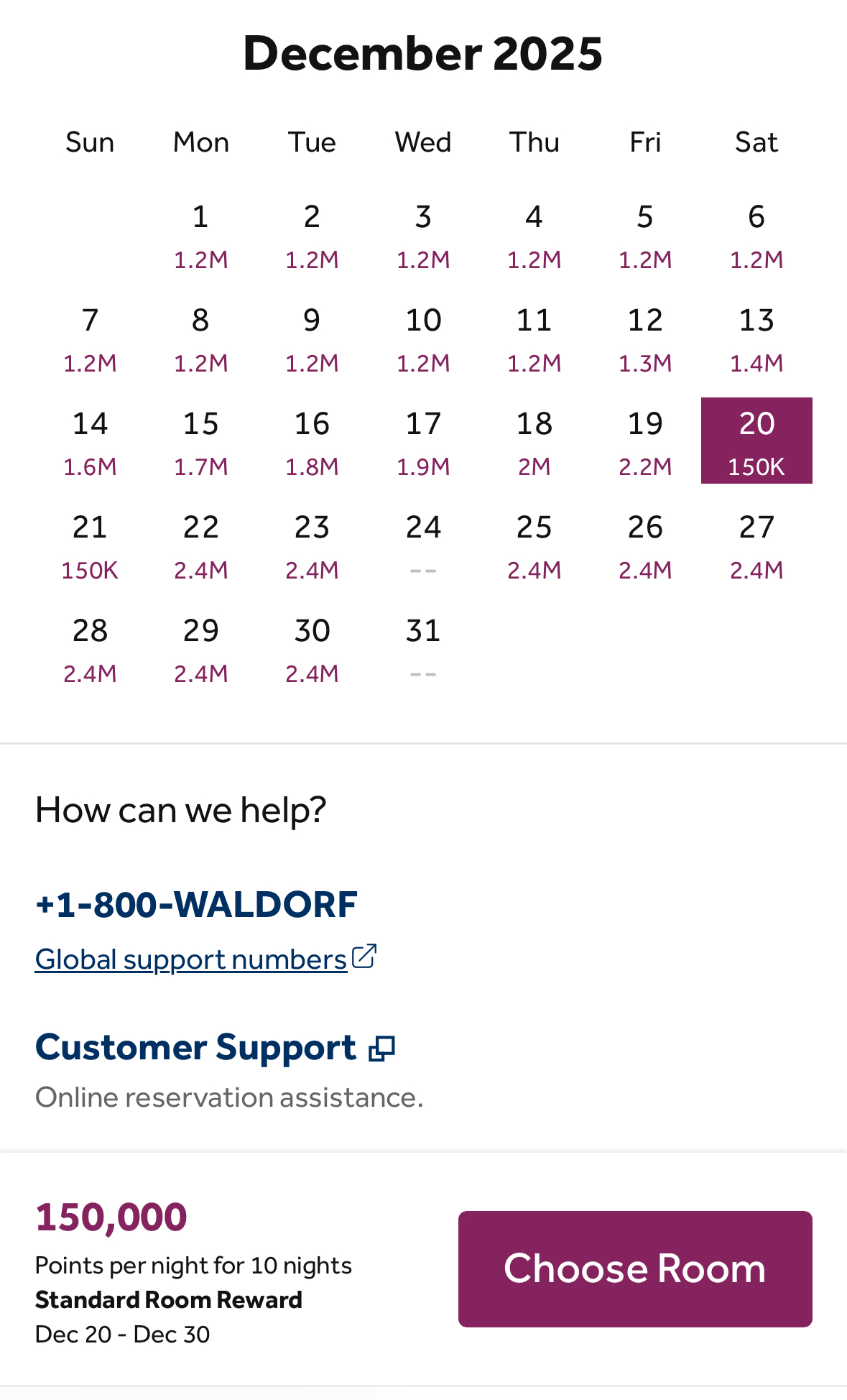Call +1-800-WALDORF phone number

pyautogui.click(x=196, y=904)
